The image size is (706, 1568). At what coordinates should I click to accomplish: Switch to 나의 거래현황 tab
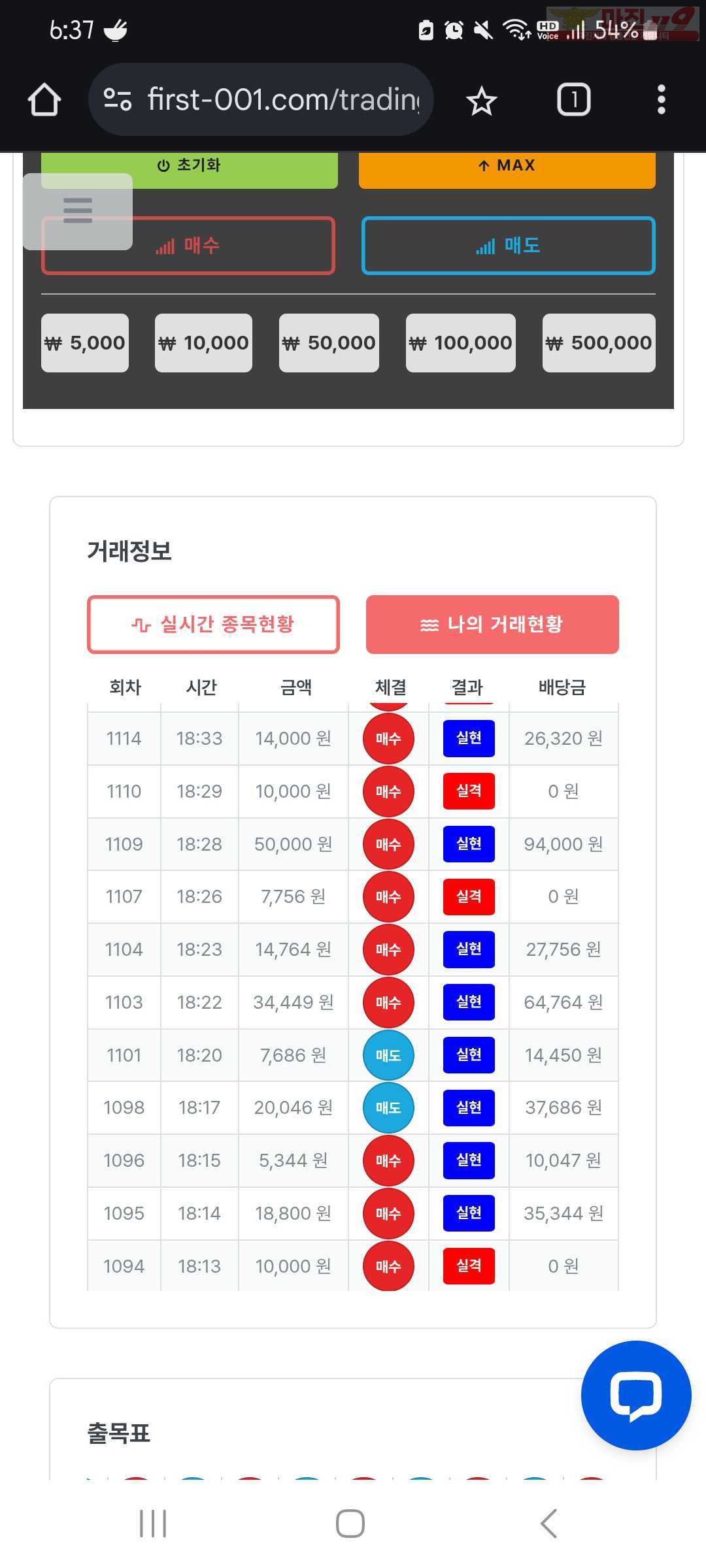pyautogui.click(x=492, y=625)
